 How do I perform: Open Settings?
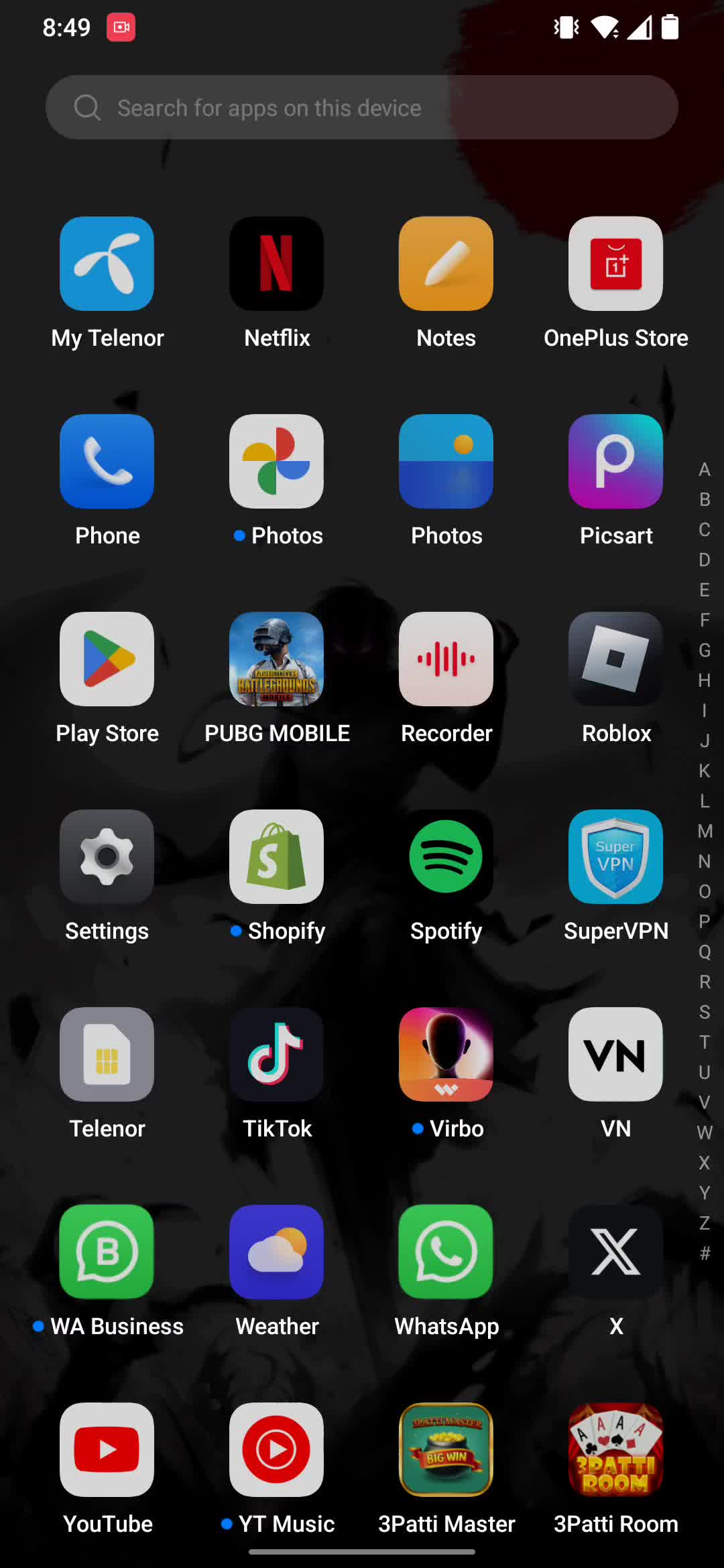(x=107, y=857)
